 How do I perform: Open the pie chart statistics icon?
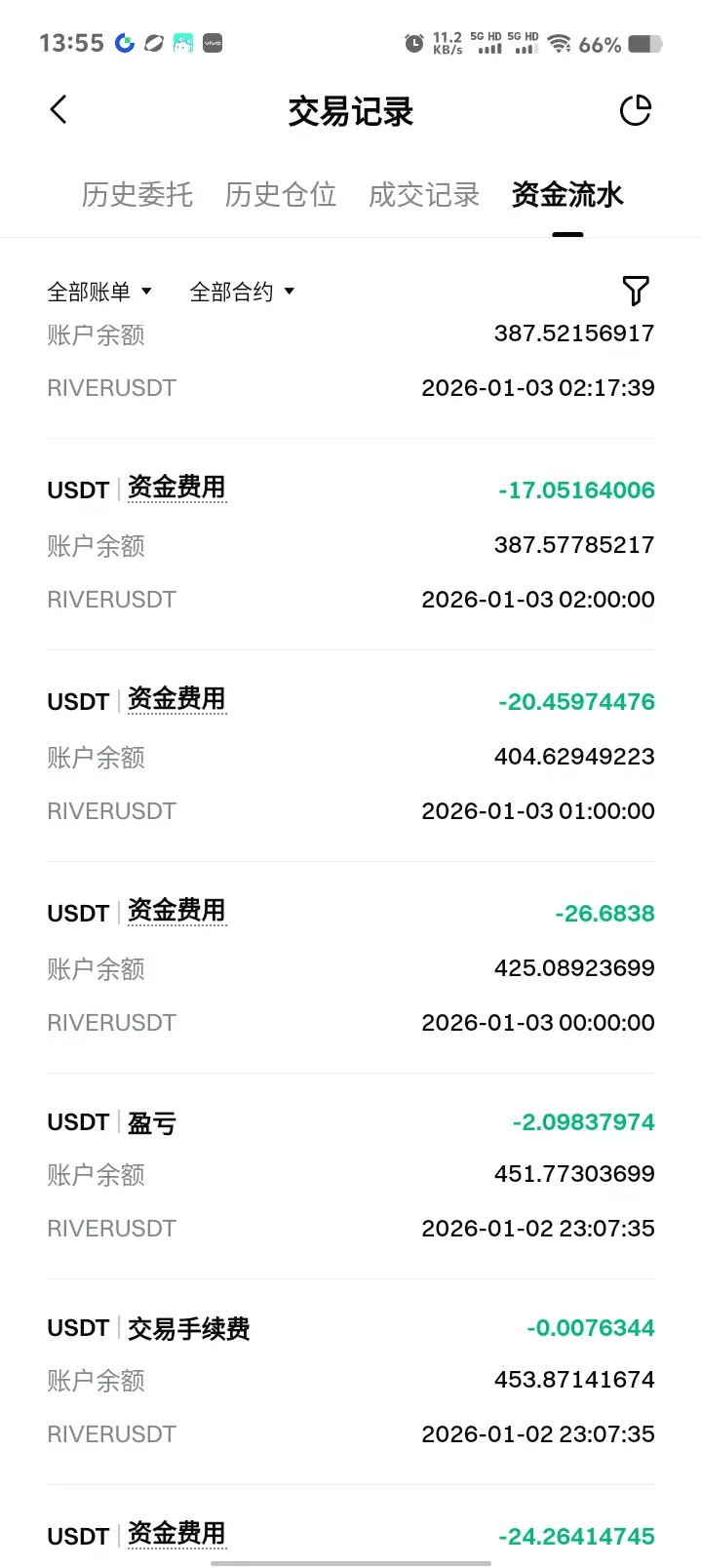[635, 110]
